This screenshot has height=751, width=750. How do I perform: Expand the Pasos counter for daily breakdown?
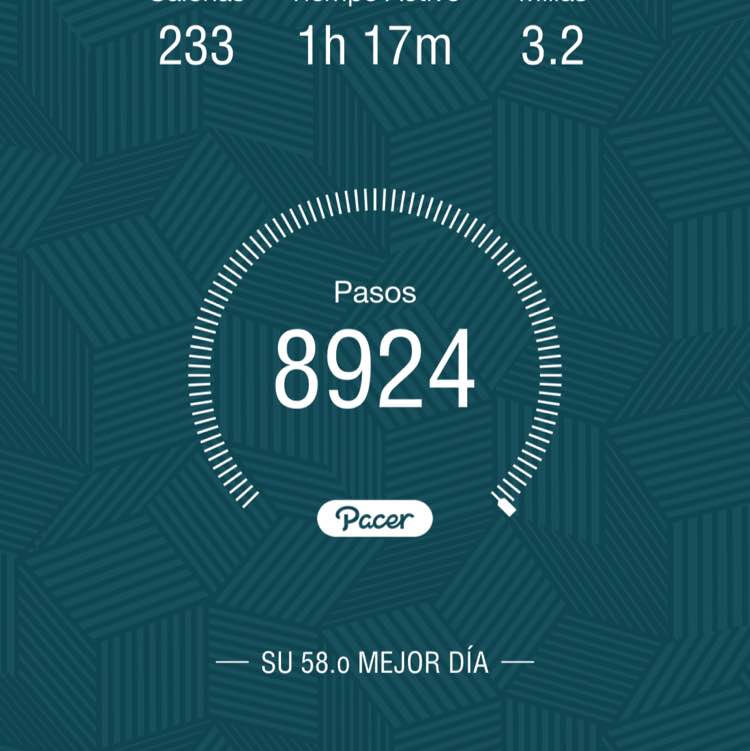point(374,369)
